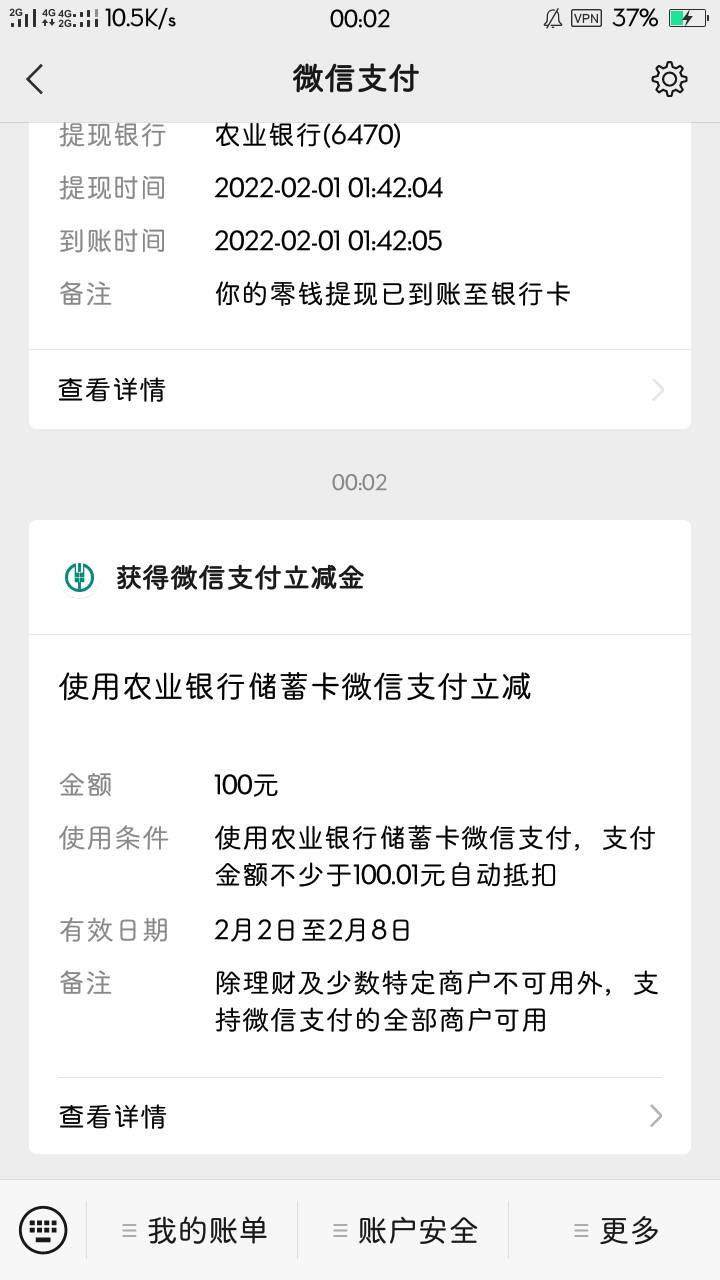Go back from the 微信支付 screen
The width and height of the screenshot is (720, 1280).
tap(36, 79)
